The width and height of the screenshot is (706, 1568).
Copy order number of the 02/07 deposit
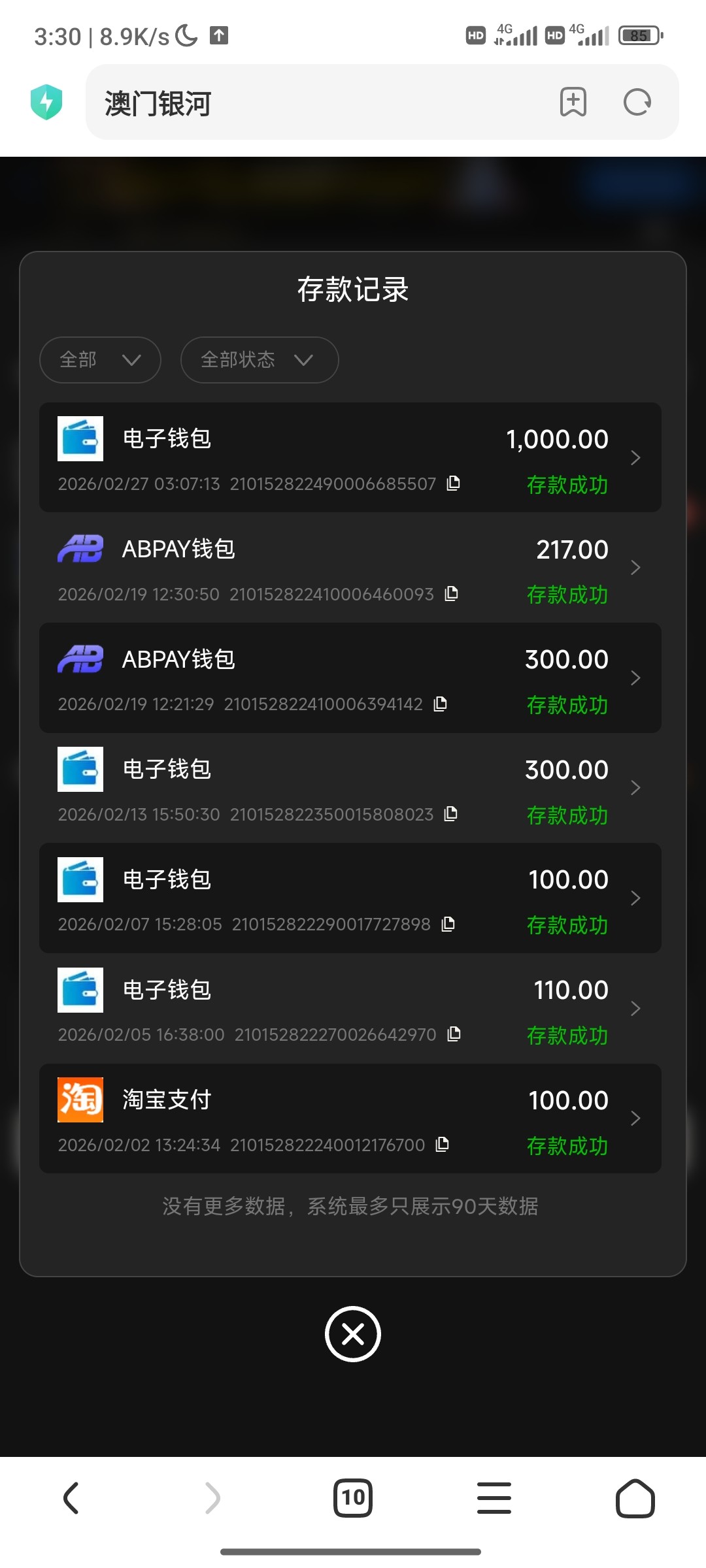(x=448, y=924)
